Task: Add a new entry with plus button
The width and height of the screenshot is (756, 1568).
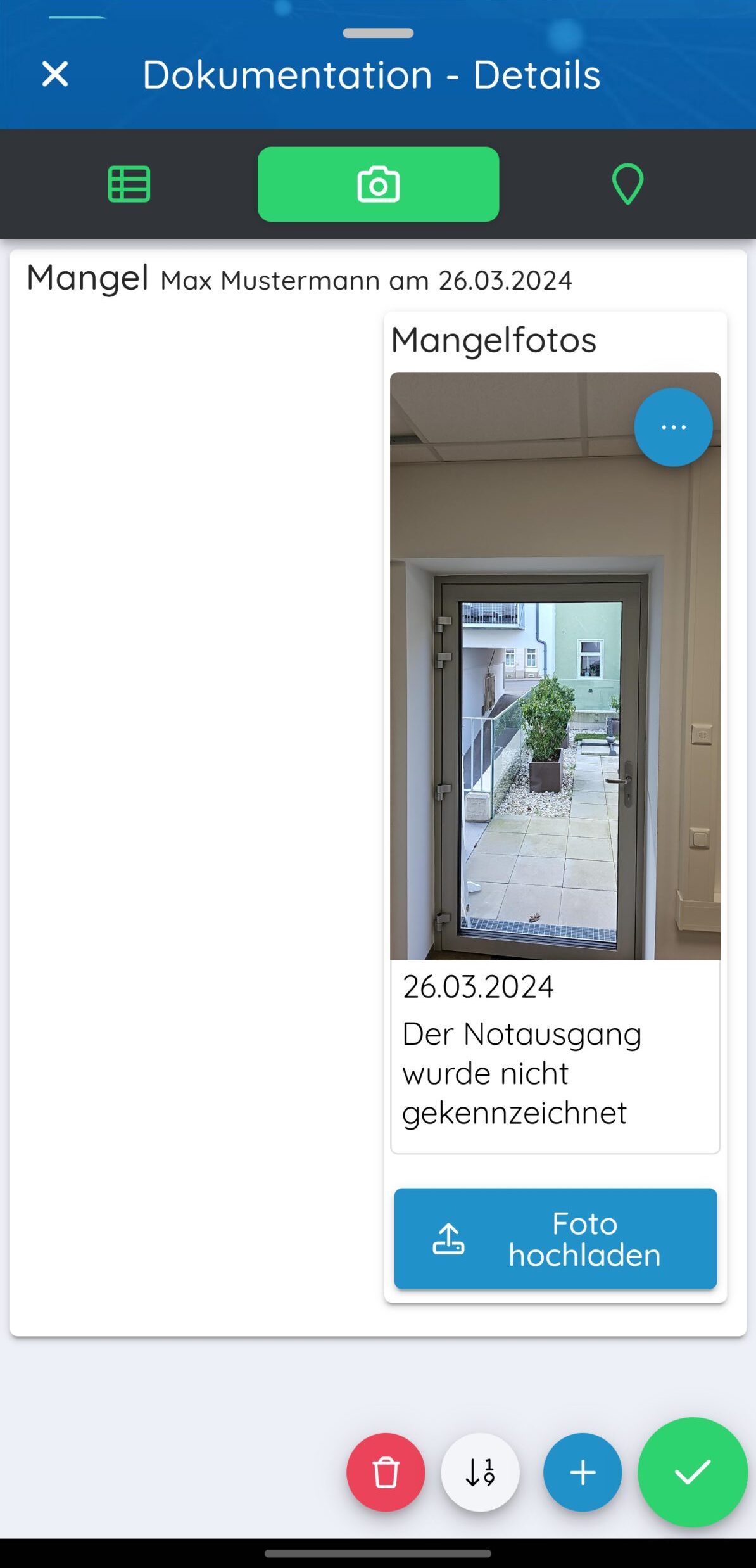Action: tap(582, 1472)
